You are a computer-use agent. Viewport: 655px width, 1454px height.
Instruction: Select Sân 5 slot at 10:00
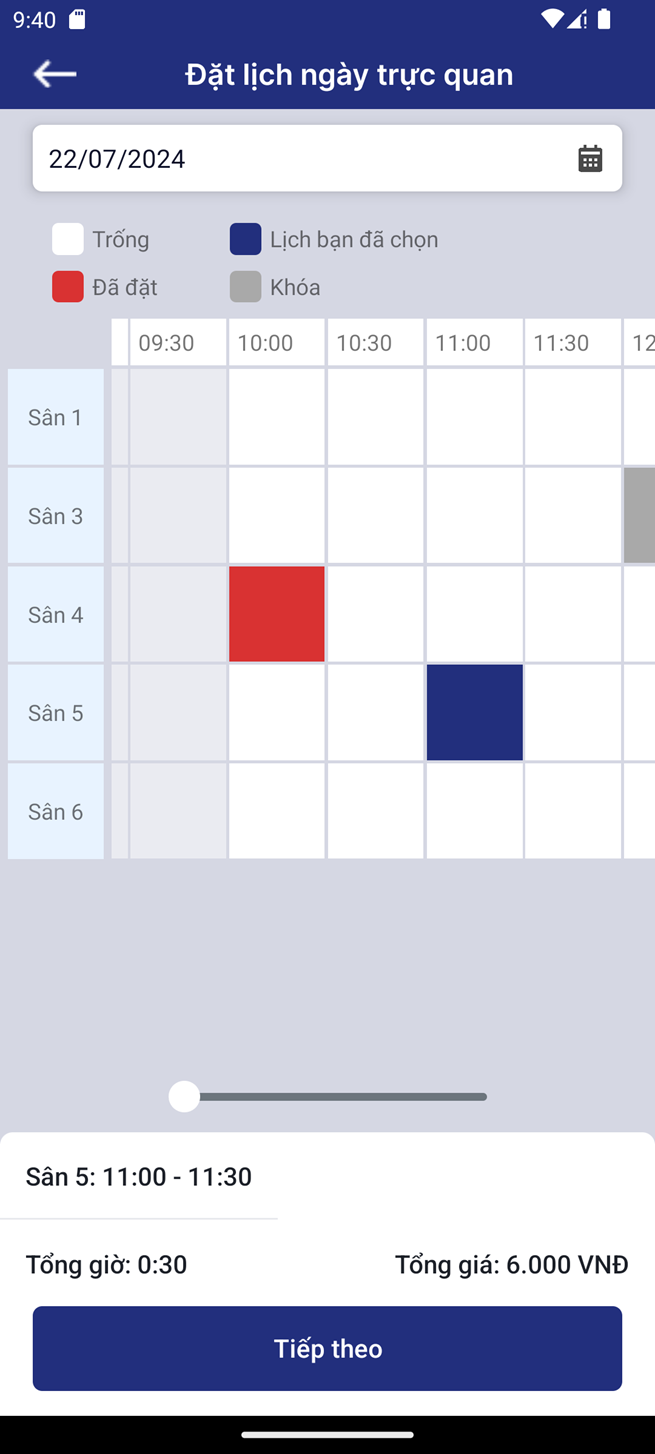click(x=277, y=713)
